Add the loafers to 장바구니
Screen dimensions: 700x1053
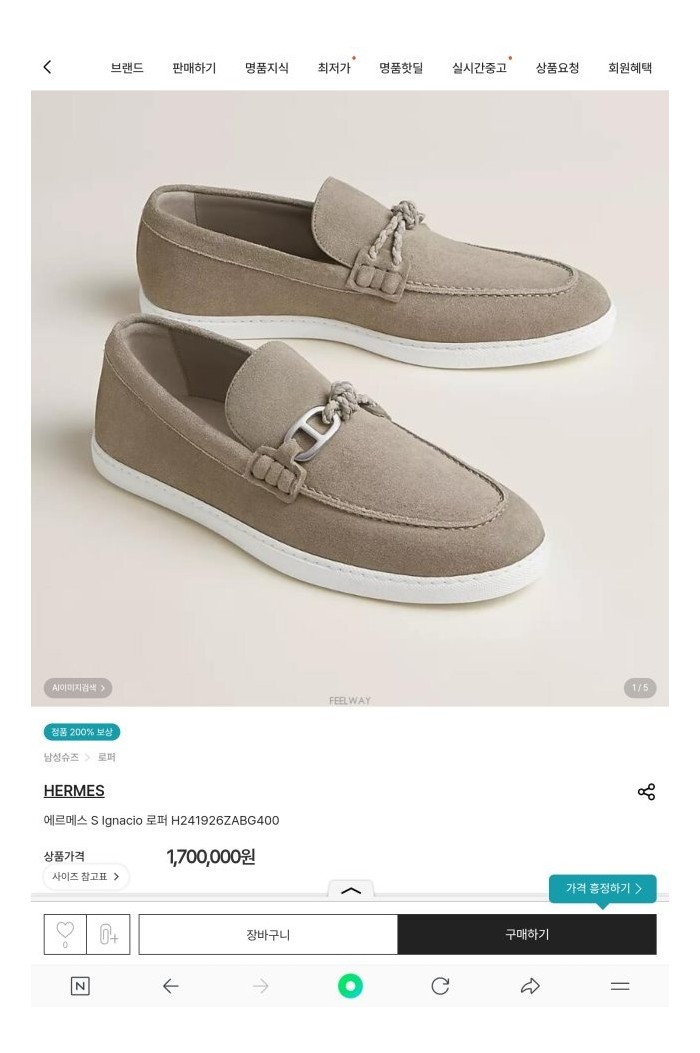pyautogui.click(x=268, y=934)
